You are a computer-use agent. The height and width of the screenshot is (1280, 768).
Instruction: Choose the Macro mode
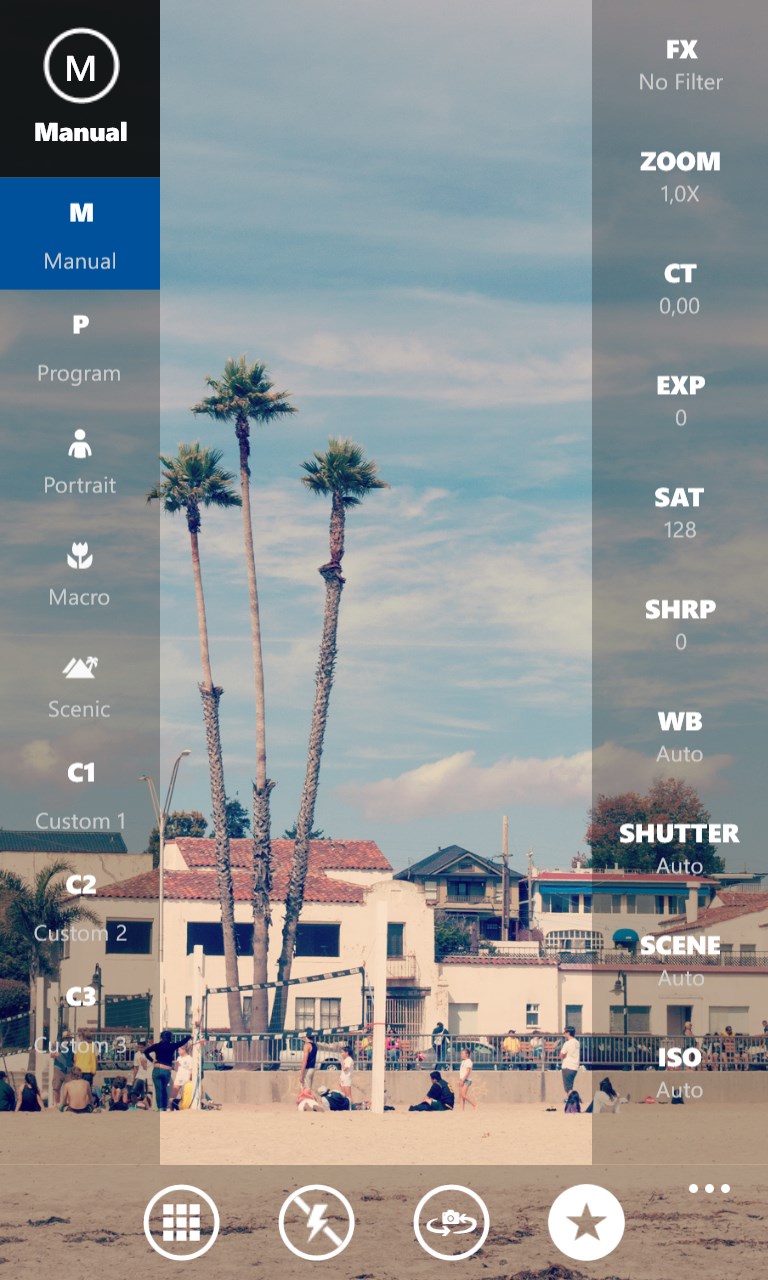point(79,571)
